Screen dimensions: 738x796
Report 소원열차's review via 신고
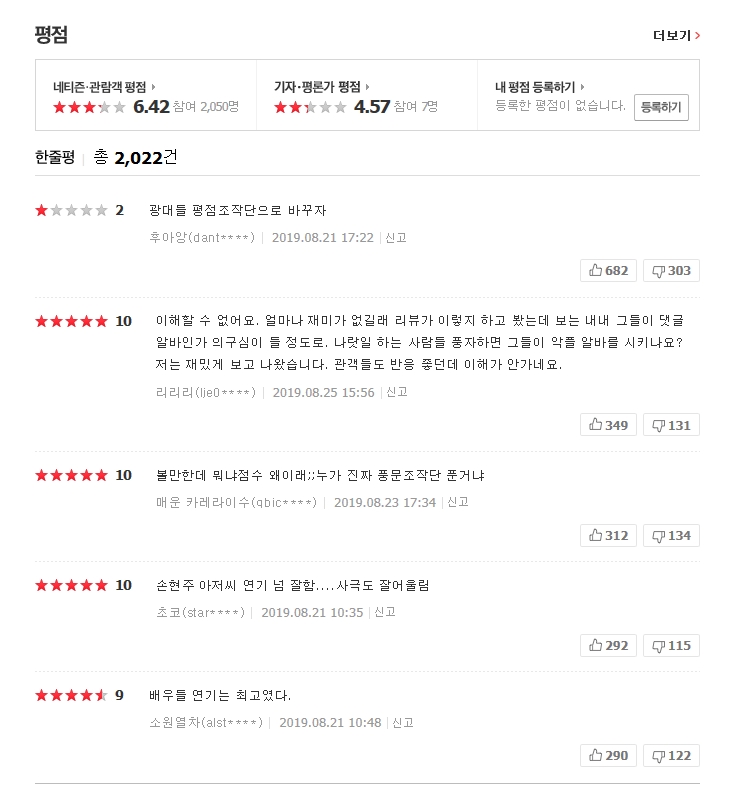coord(403,722)
